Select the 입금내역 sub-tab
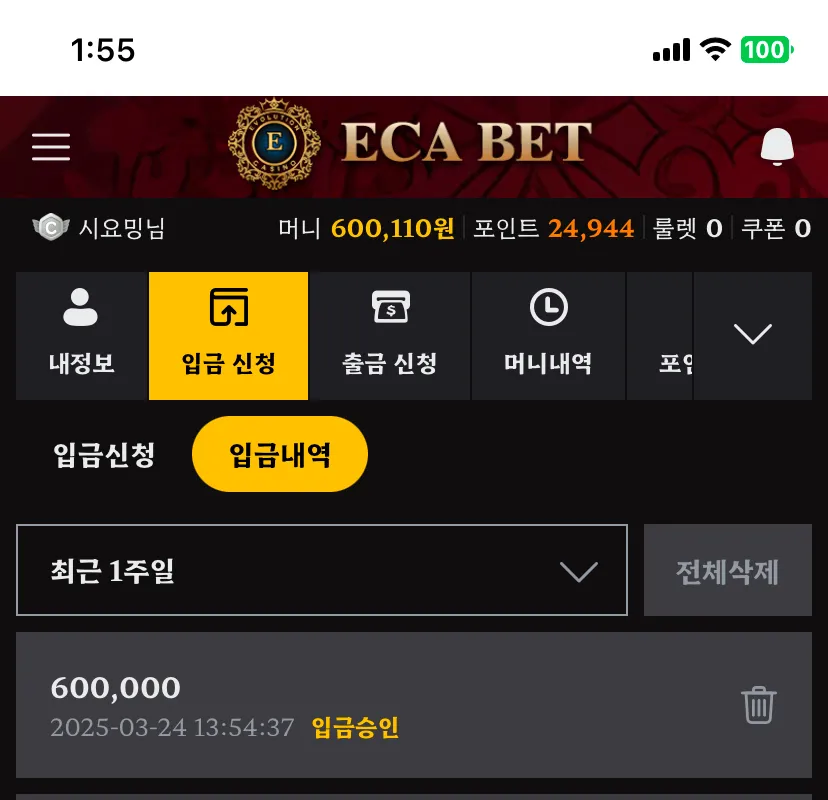The width and height of the screenshot is (828, 800). point(280,455)
